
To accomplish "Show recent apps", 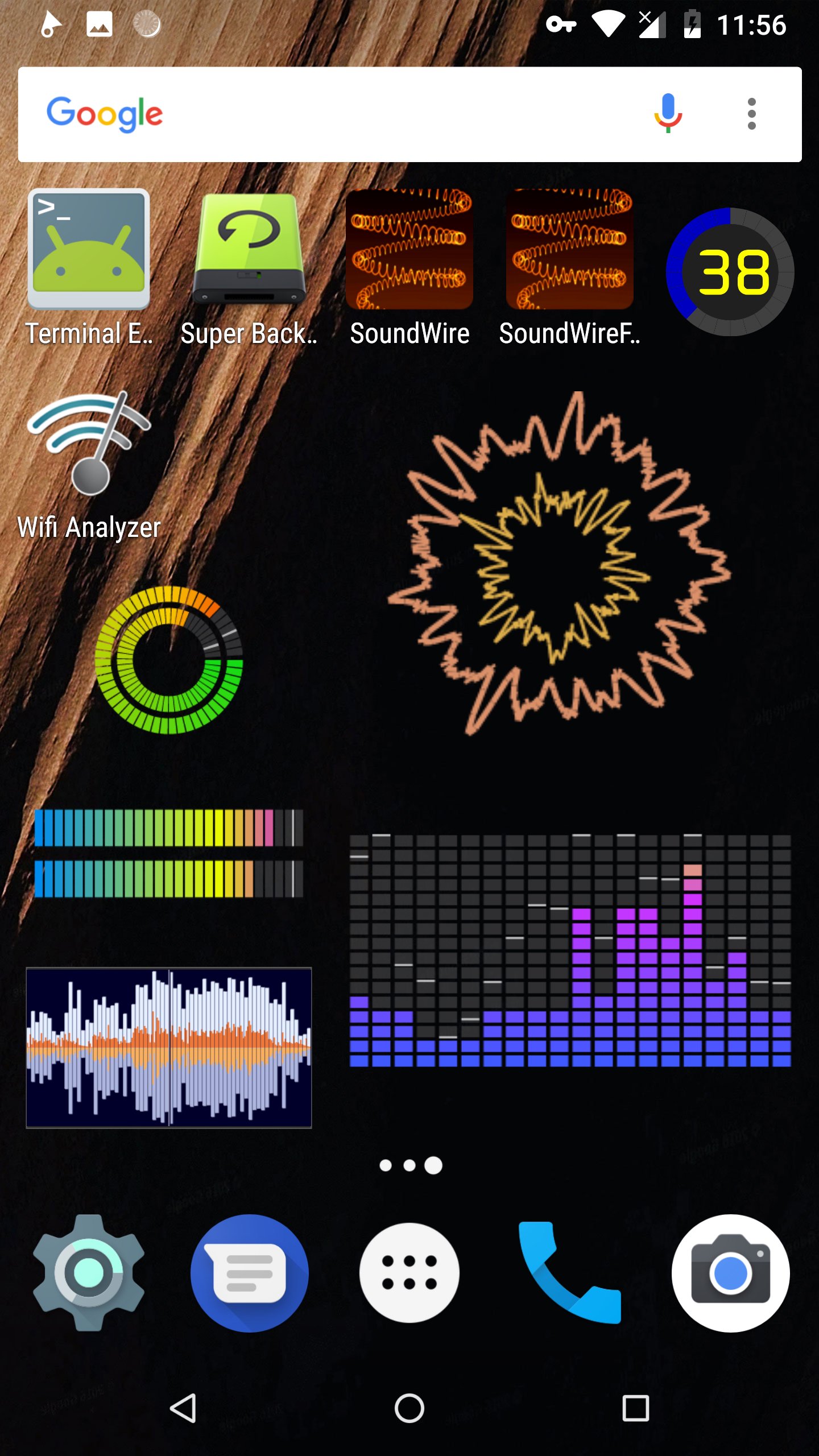I will (x=635, y=1408).
